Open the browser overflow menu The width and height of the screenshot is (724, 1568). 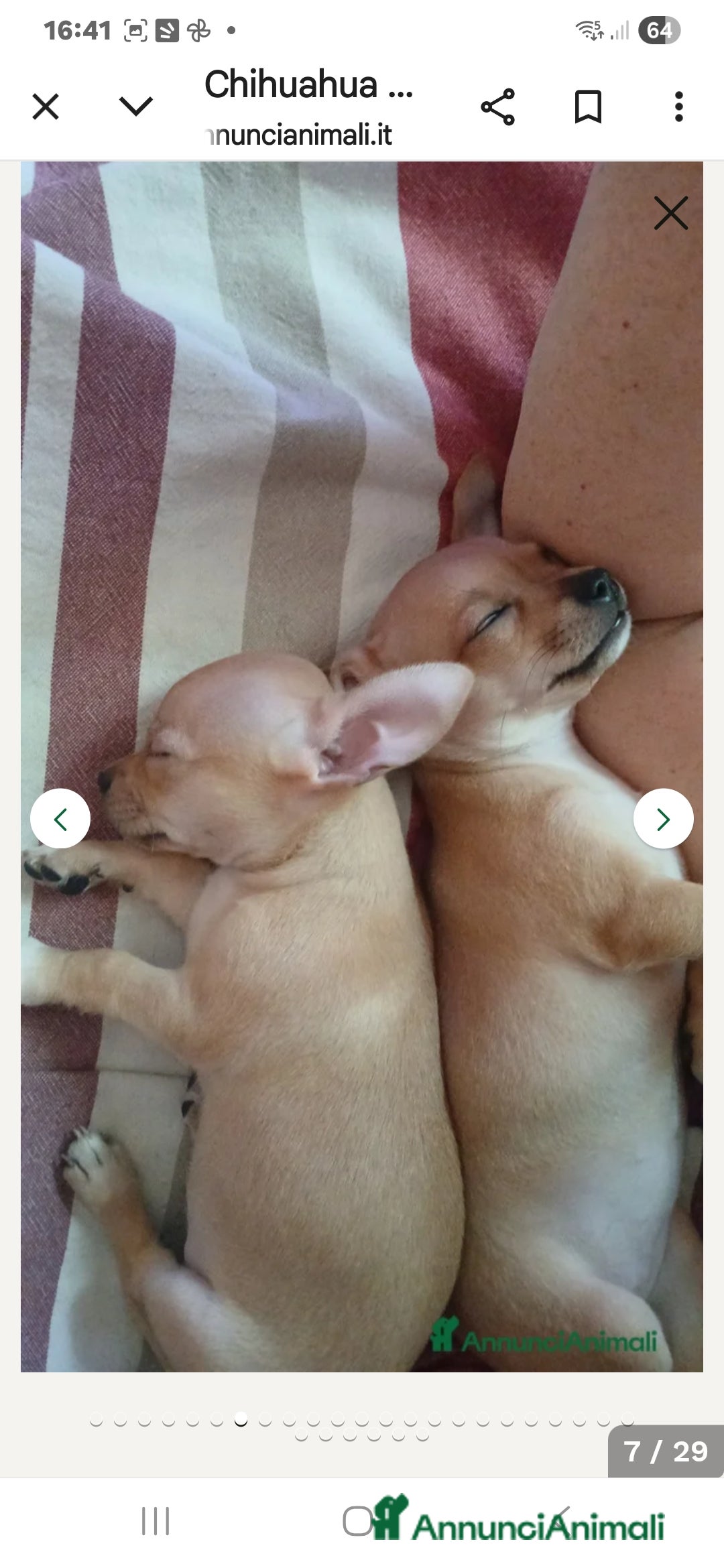click(679, 105)
